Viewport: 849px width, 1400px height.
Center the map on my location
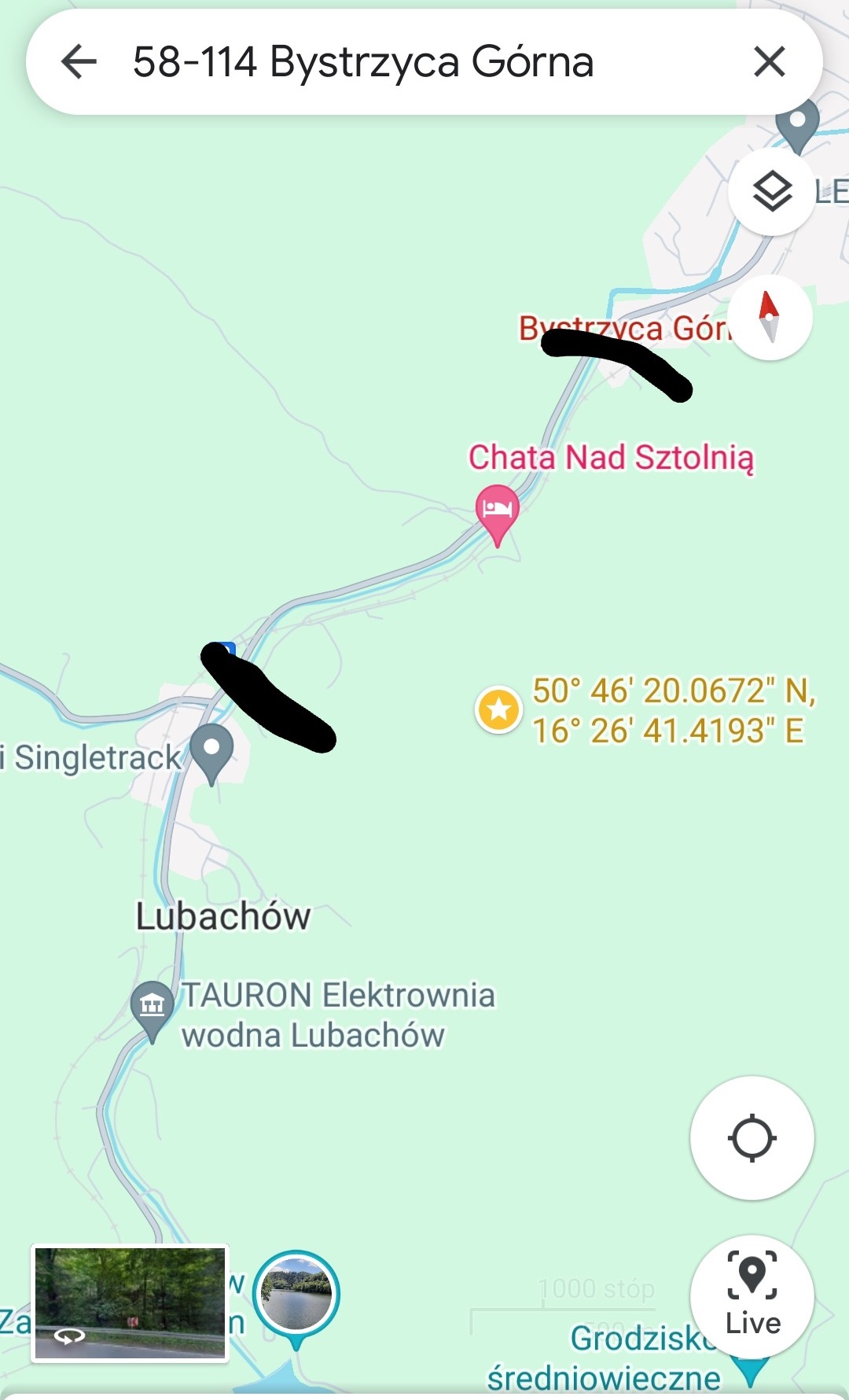coord(752,1137)
